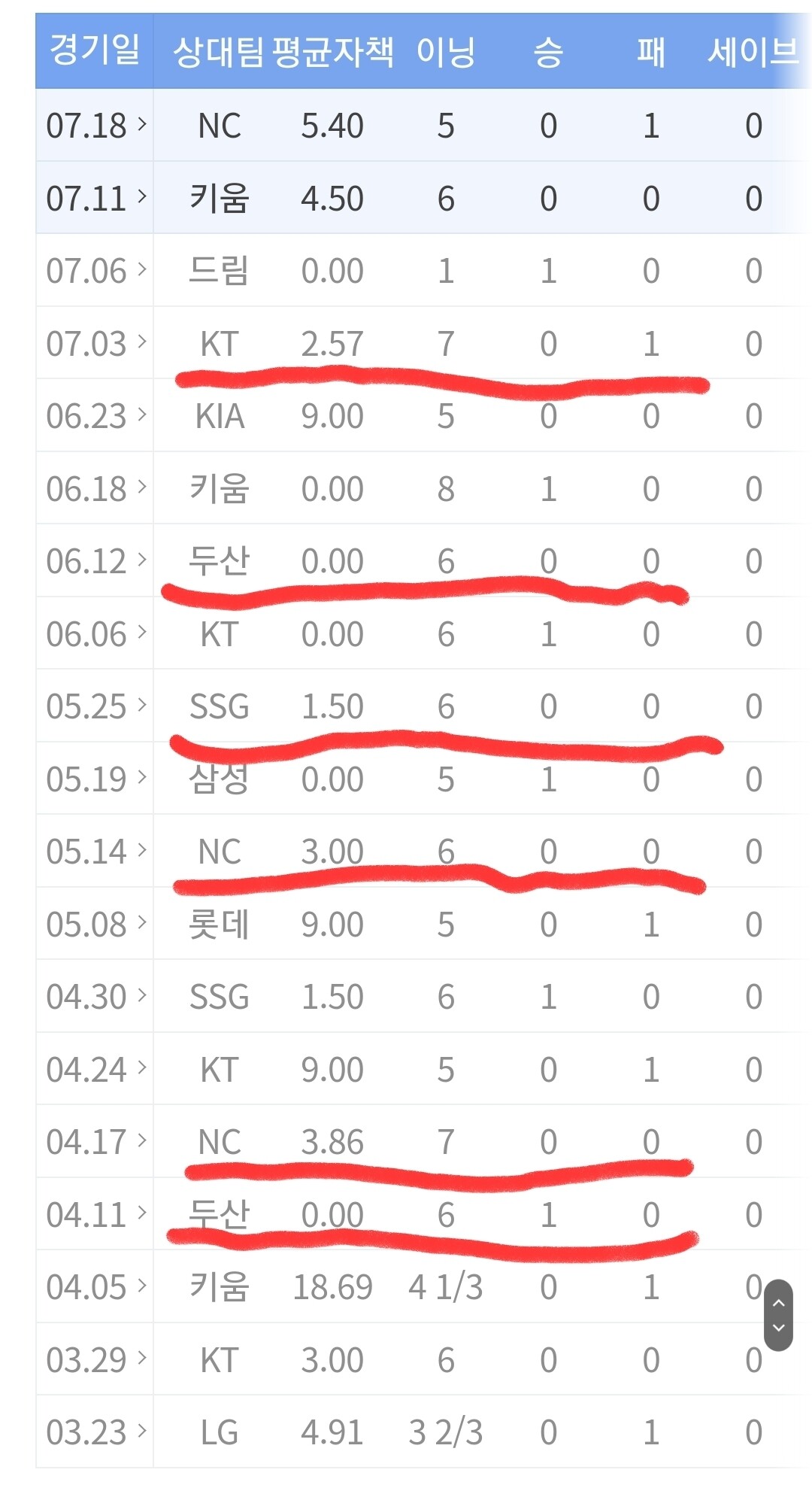
Task: Open the 03.29 game against KT
Action: 95,1360
